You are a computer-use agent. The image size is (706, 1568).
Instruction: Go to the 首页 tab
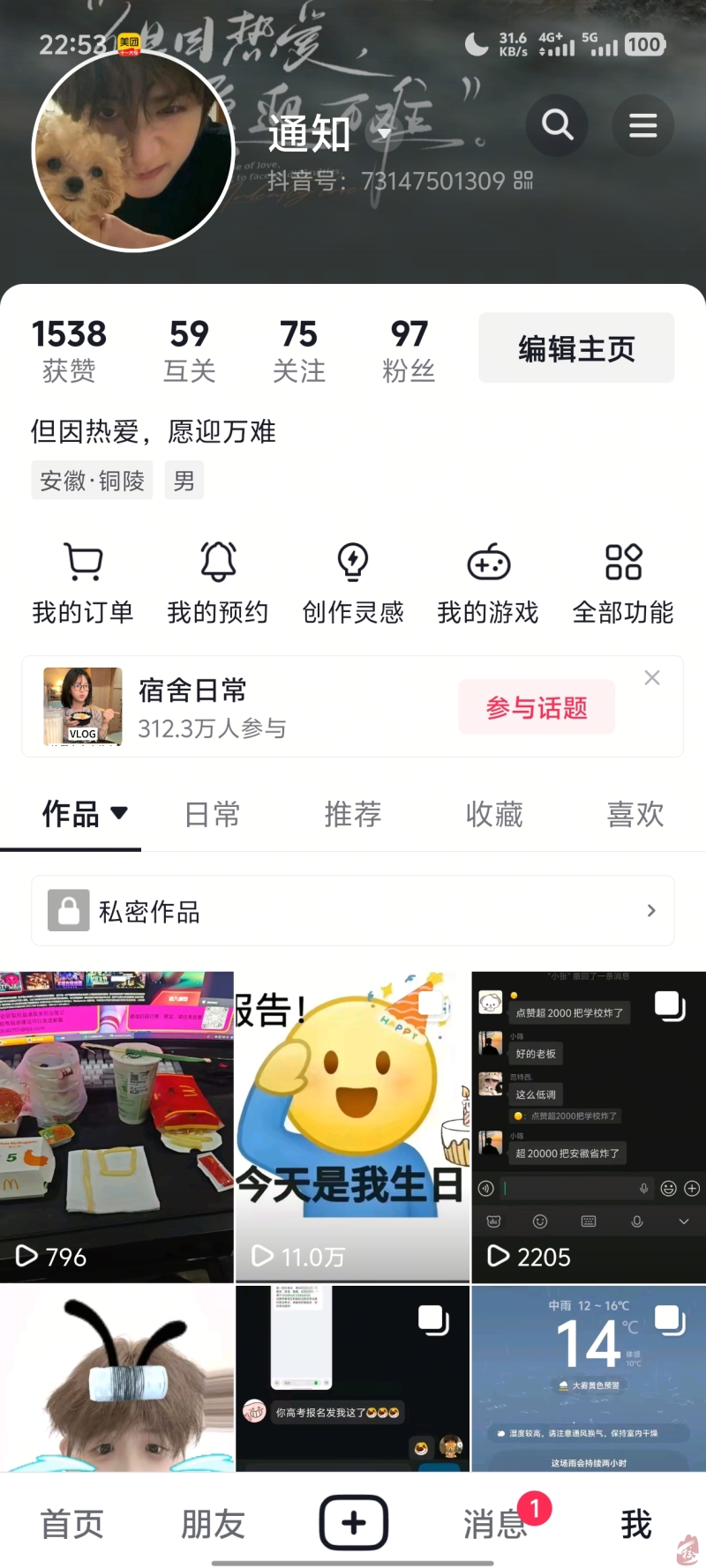click(x=72, y=1523)
